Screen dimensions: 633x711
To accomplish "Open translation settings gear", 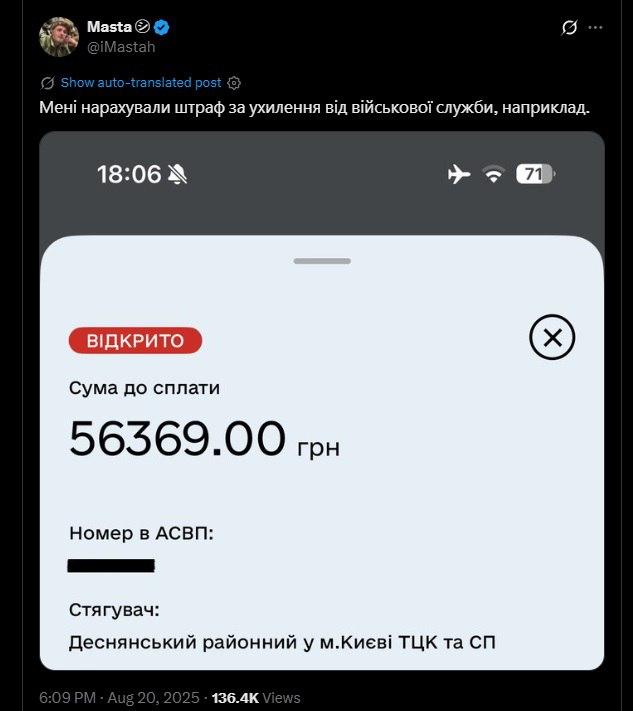I will (x=235, y=83).
